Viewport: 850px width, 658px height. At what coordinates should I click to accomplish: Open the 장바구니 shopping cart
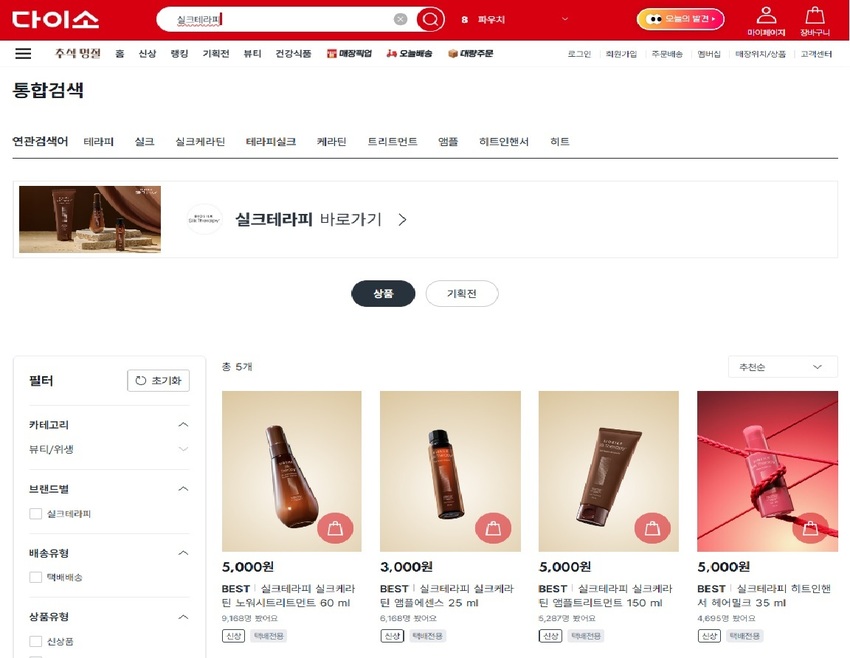815,20
